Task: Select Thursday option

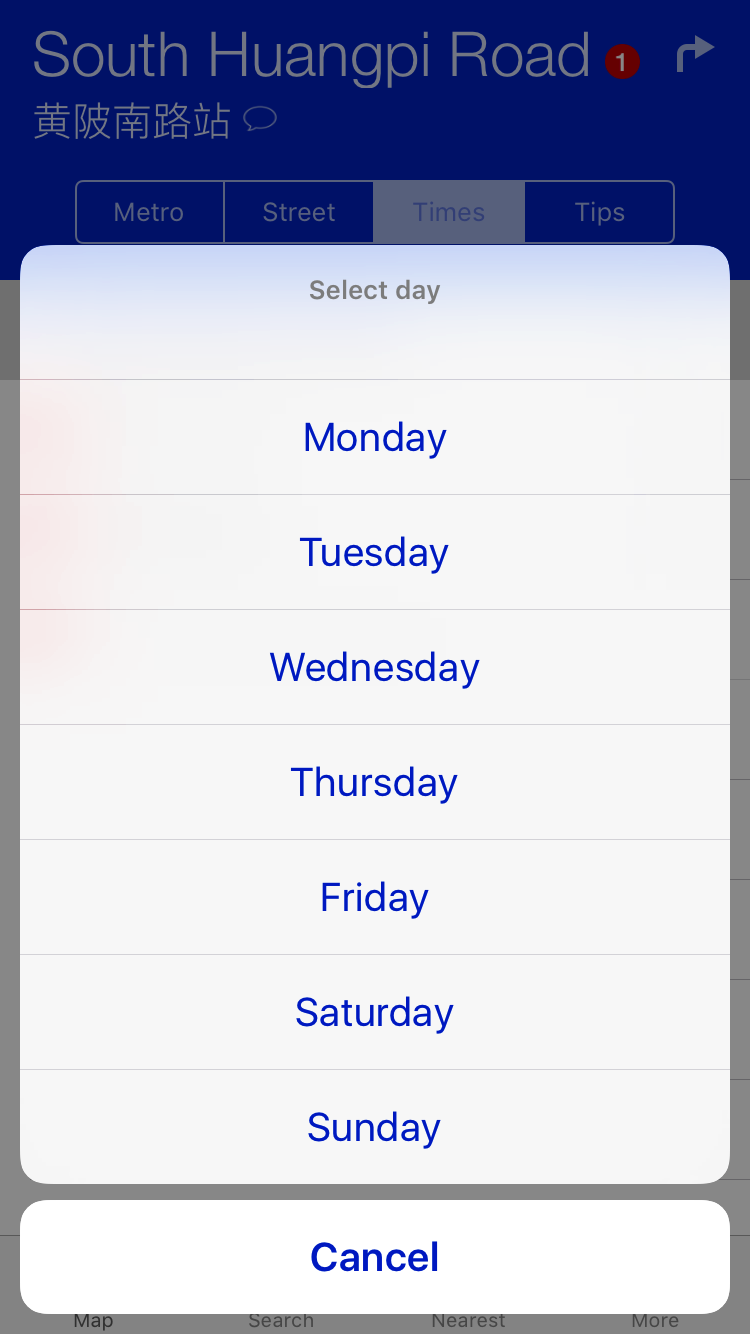Action: pos(375,783)
